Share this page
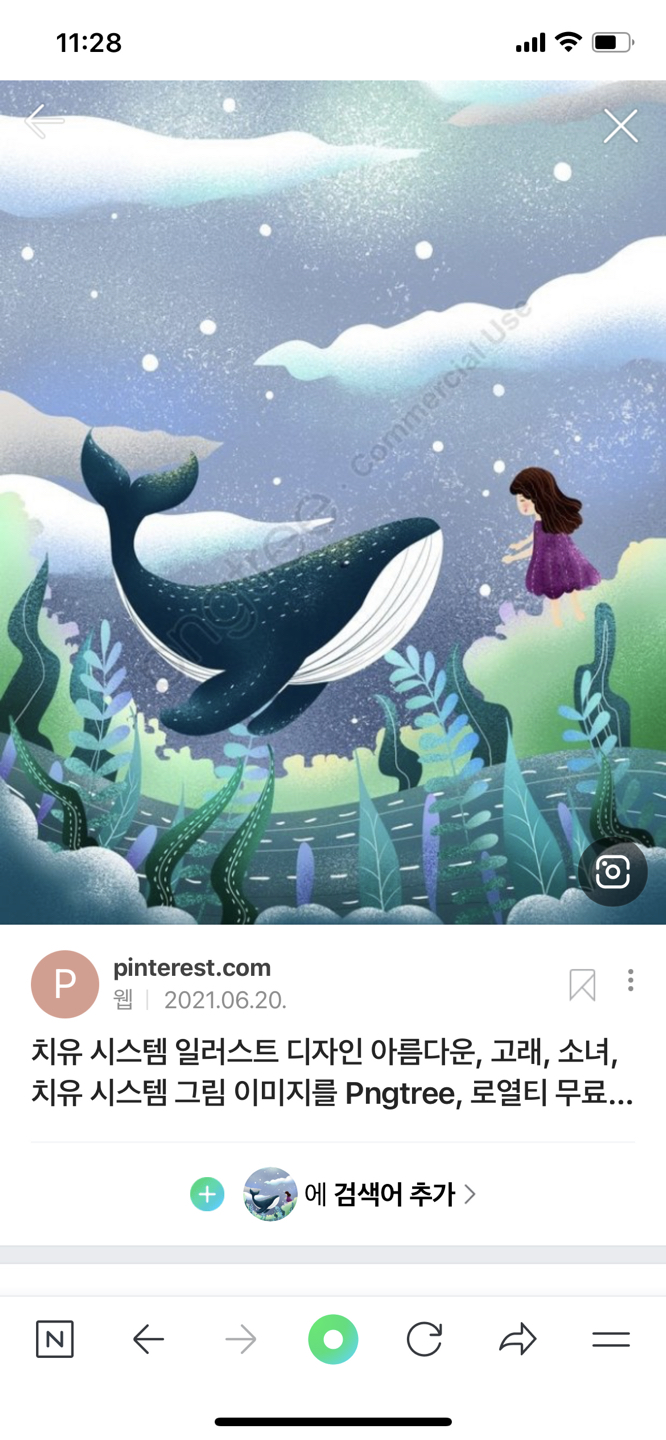 click(x=517, y=1339)
